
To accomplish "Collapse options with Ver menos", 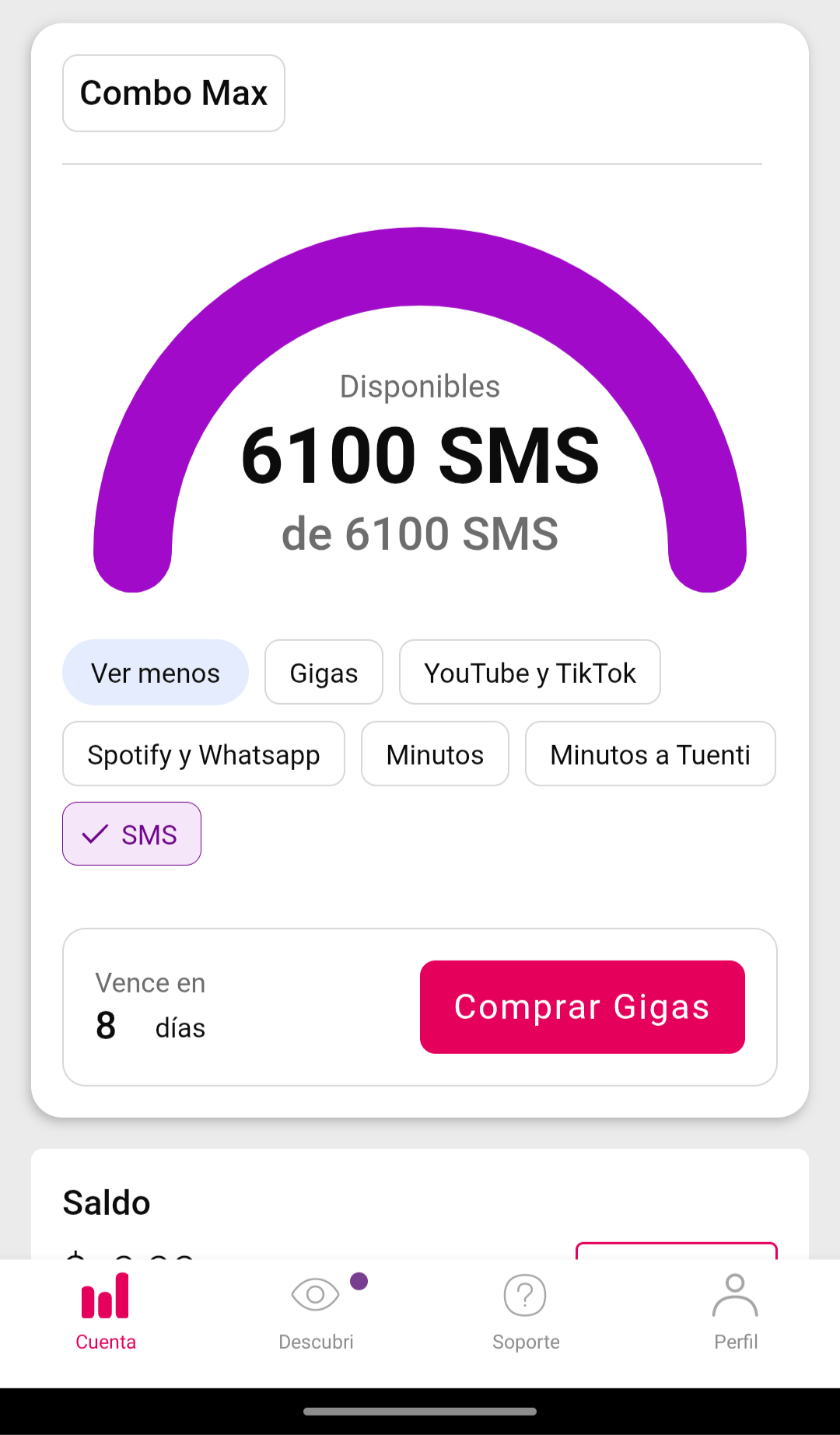I will click(156, 673).
